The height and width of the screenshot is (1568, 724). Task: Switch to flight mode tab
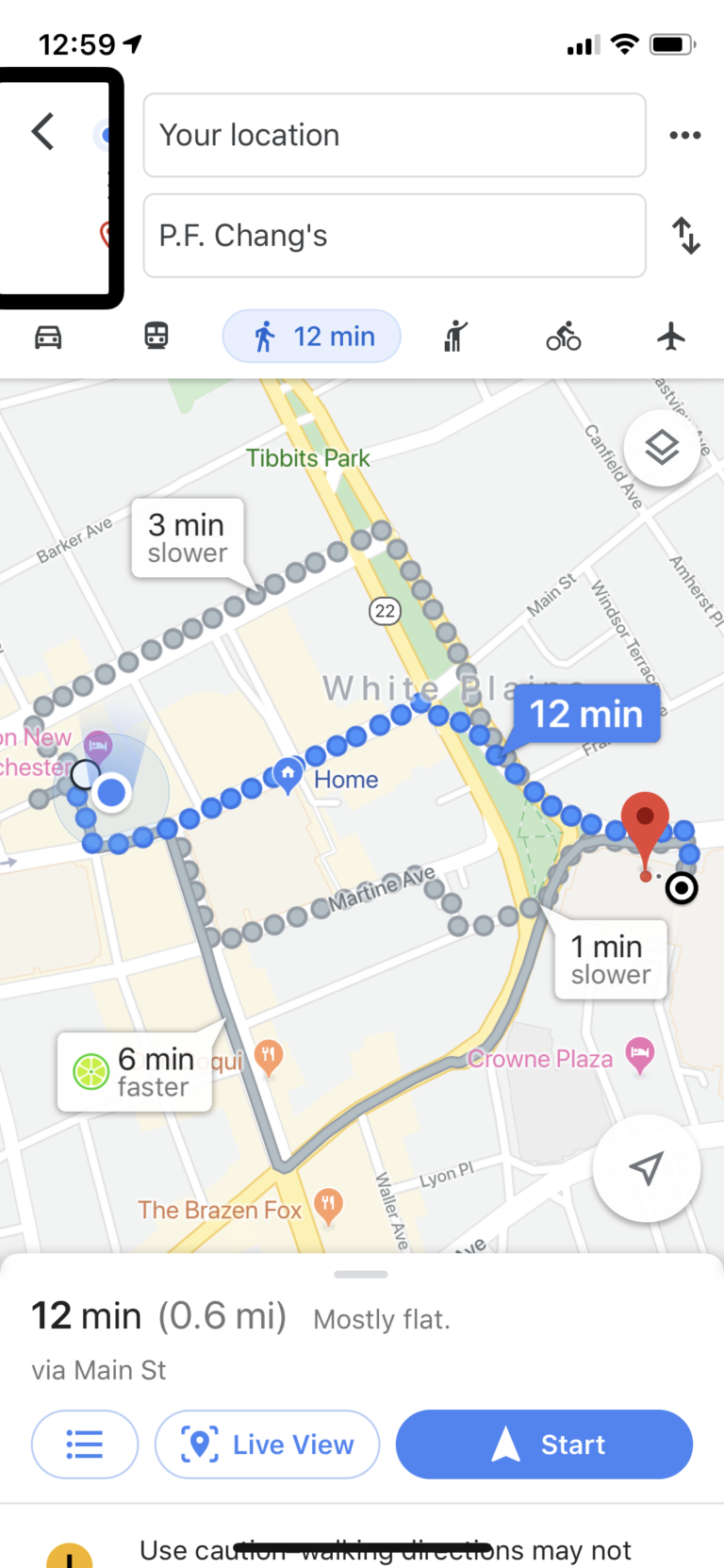(671, 337)
